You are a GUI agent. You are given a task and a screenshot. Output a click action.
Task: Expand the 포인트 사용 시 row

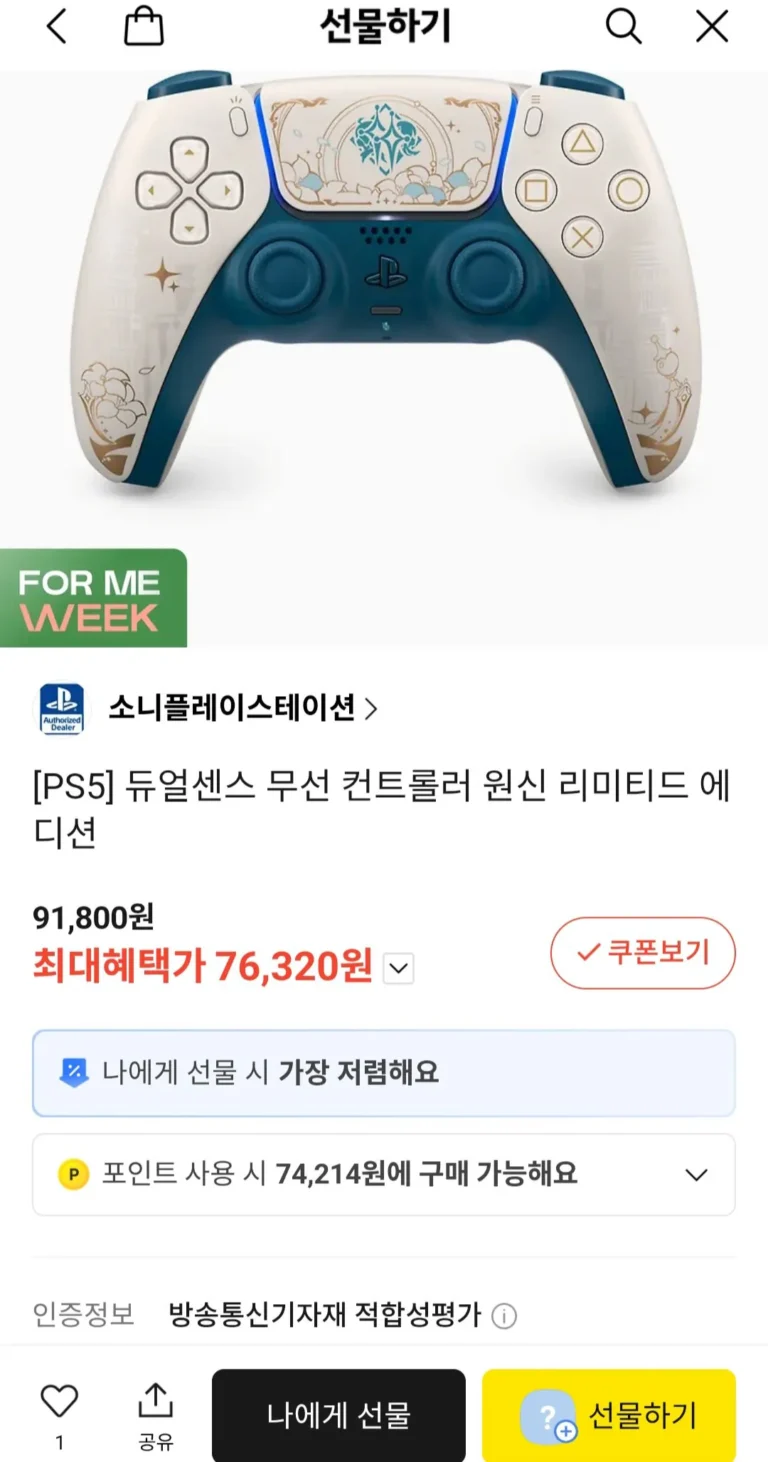point(696,1175)
